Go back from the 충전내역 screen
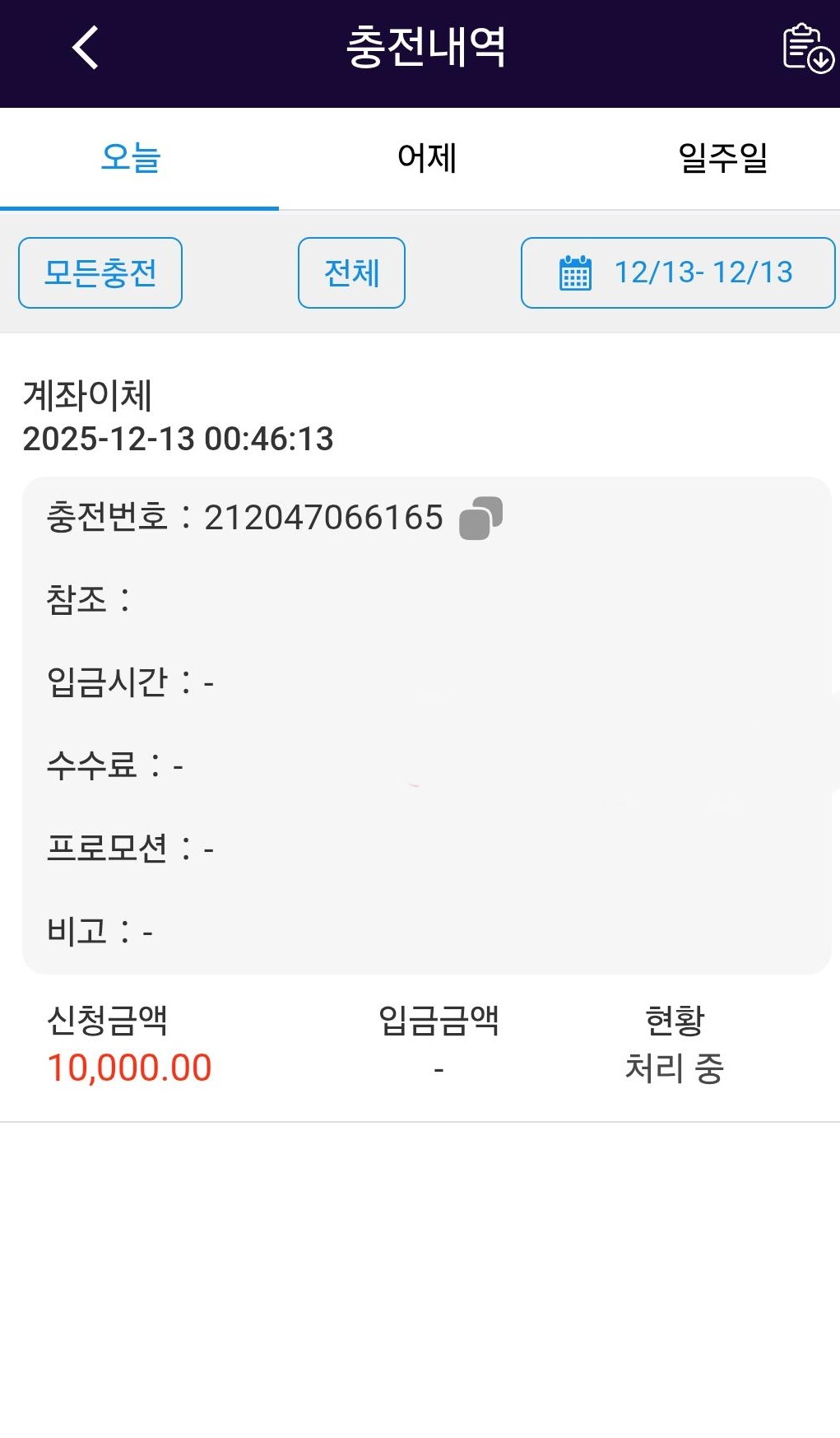840x1438 pixels. (x=86, y=48)
